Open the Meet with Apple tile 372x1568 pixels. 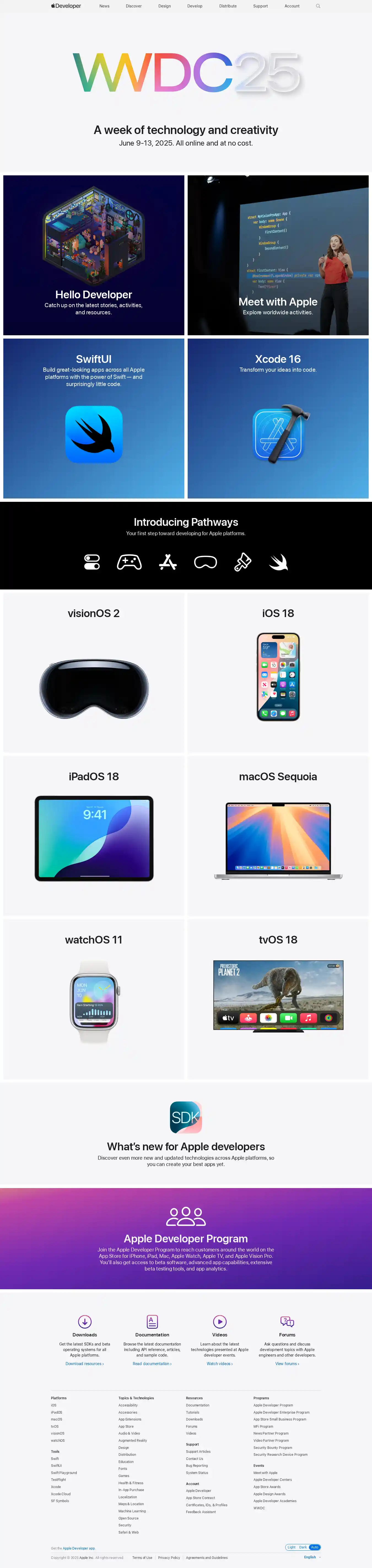pos(278,256)
